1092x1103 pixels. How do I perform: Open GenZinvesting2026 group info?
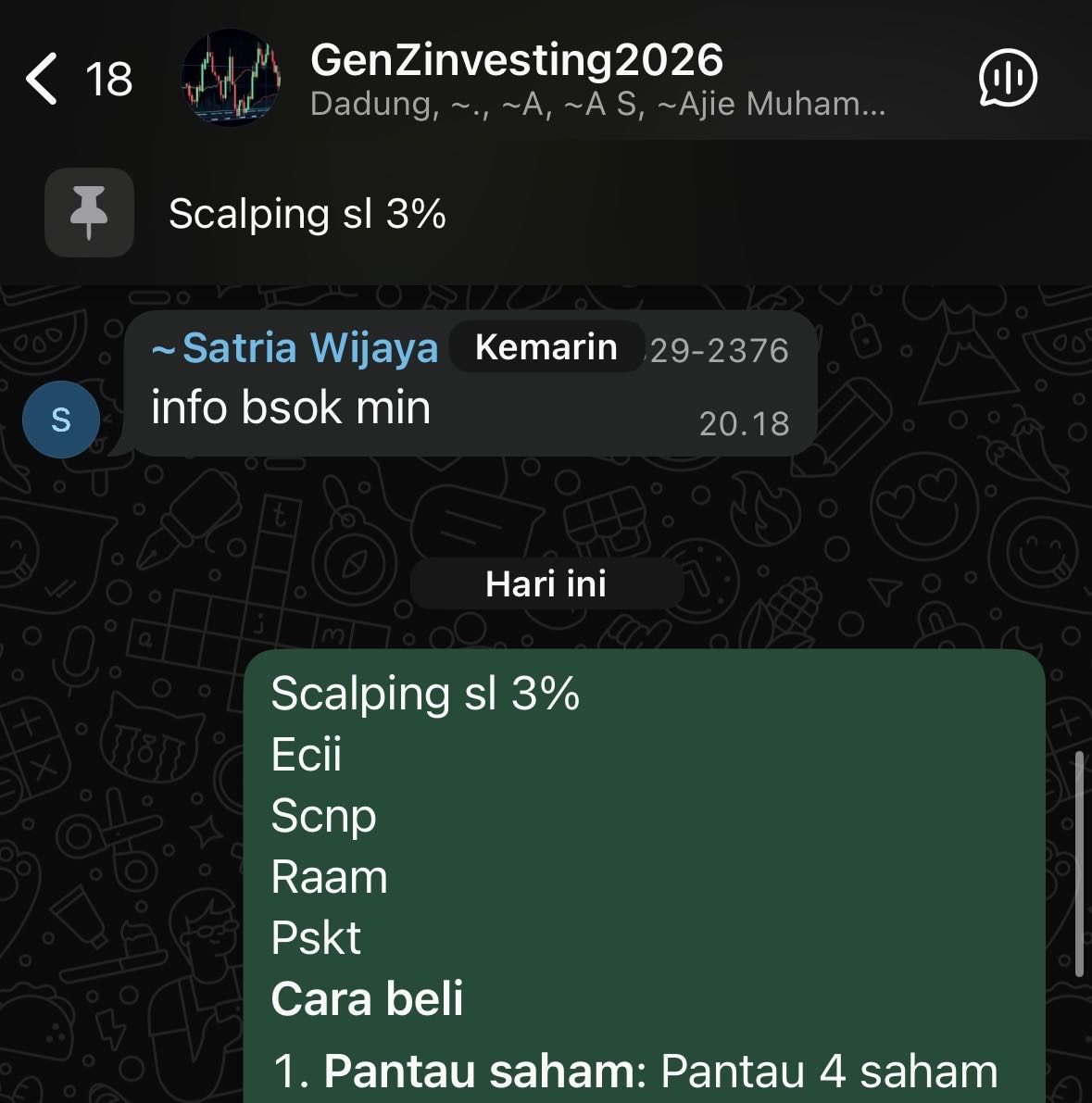[x=516, y=78]
